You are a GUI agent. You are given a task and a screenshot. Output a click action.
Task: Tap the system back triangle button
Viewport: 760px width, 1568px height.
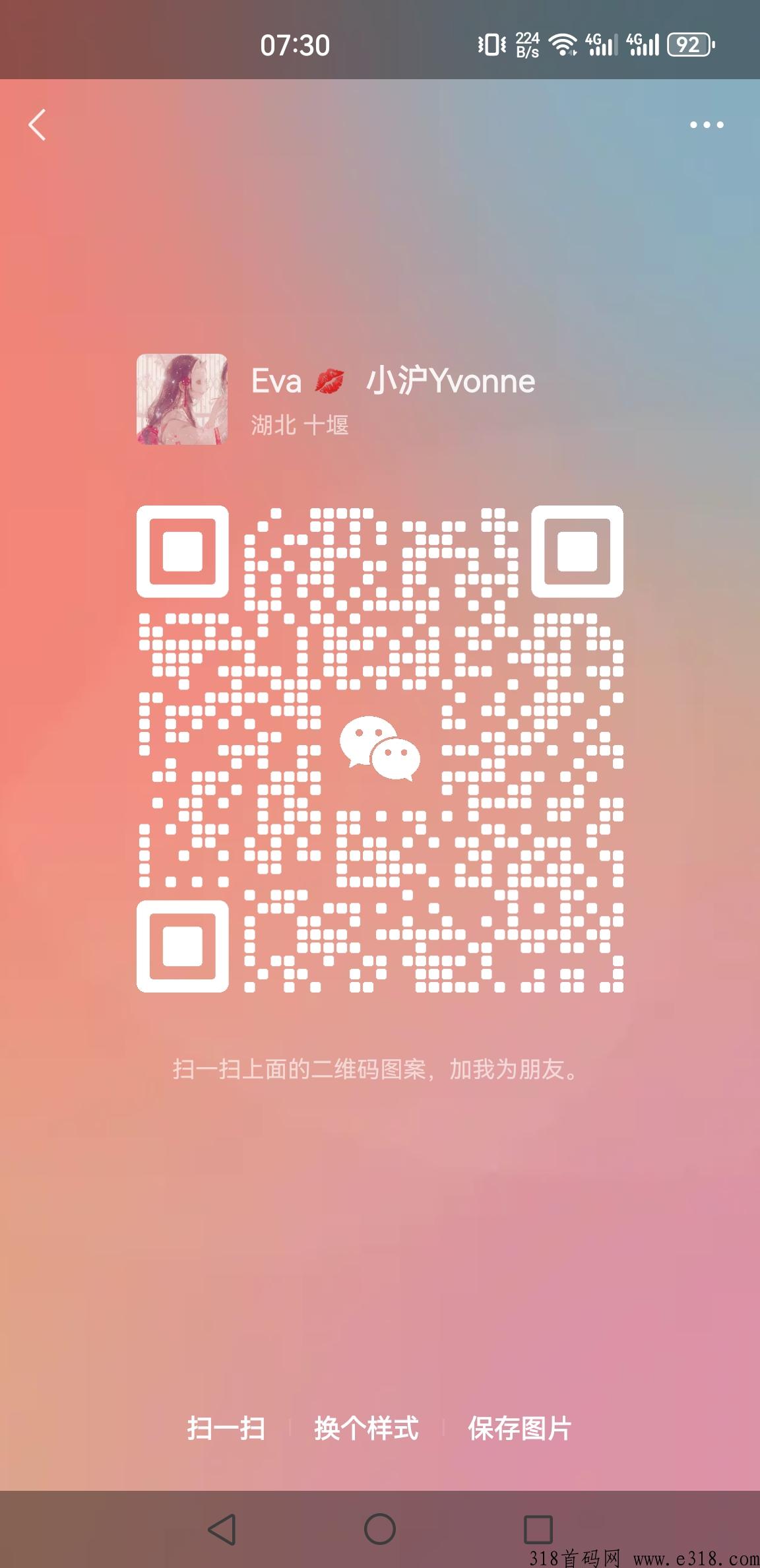click(222, 1529)
